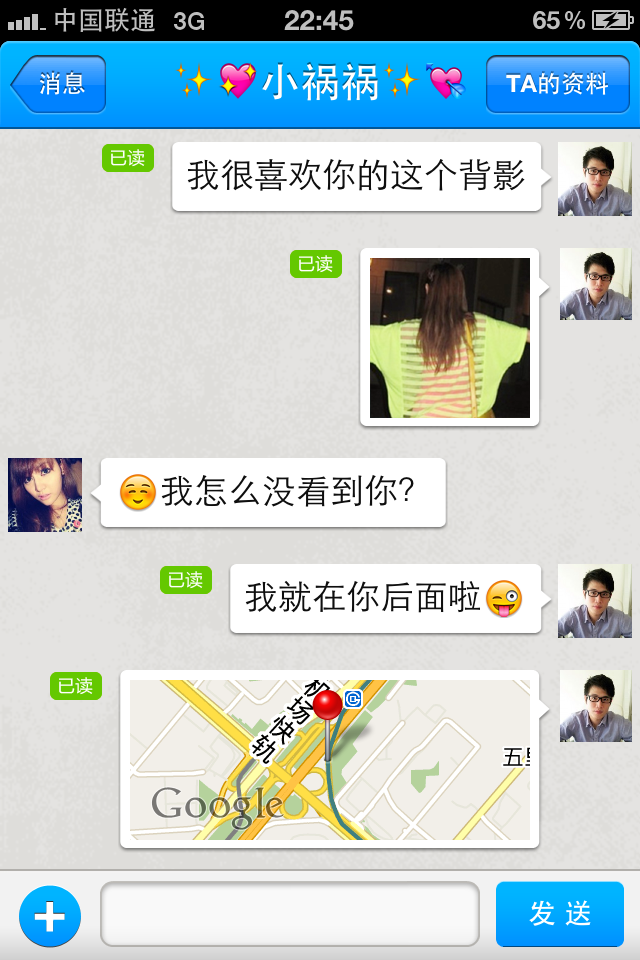This screenshot has height=960, width=640.
Task: Go back to 消息 list
Action: [59, 84]
